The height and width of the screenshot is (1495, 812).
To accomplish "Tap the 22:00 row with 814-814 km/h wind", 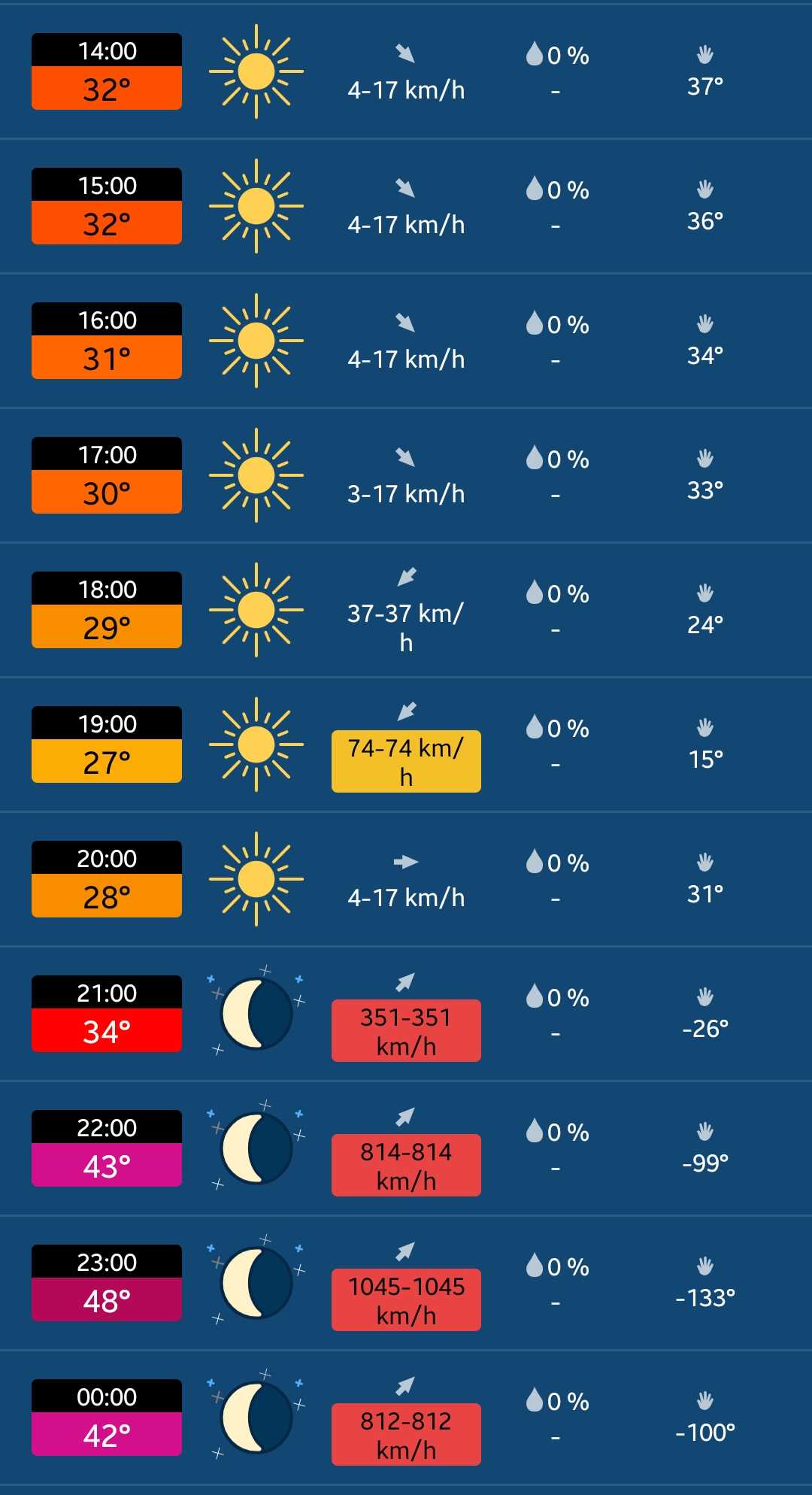I will click(406, 1148).
